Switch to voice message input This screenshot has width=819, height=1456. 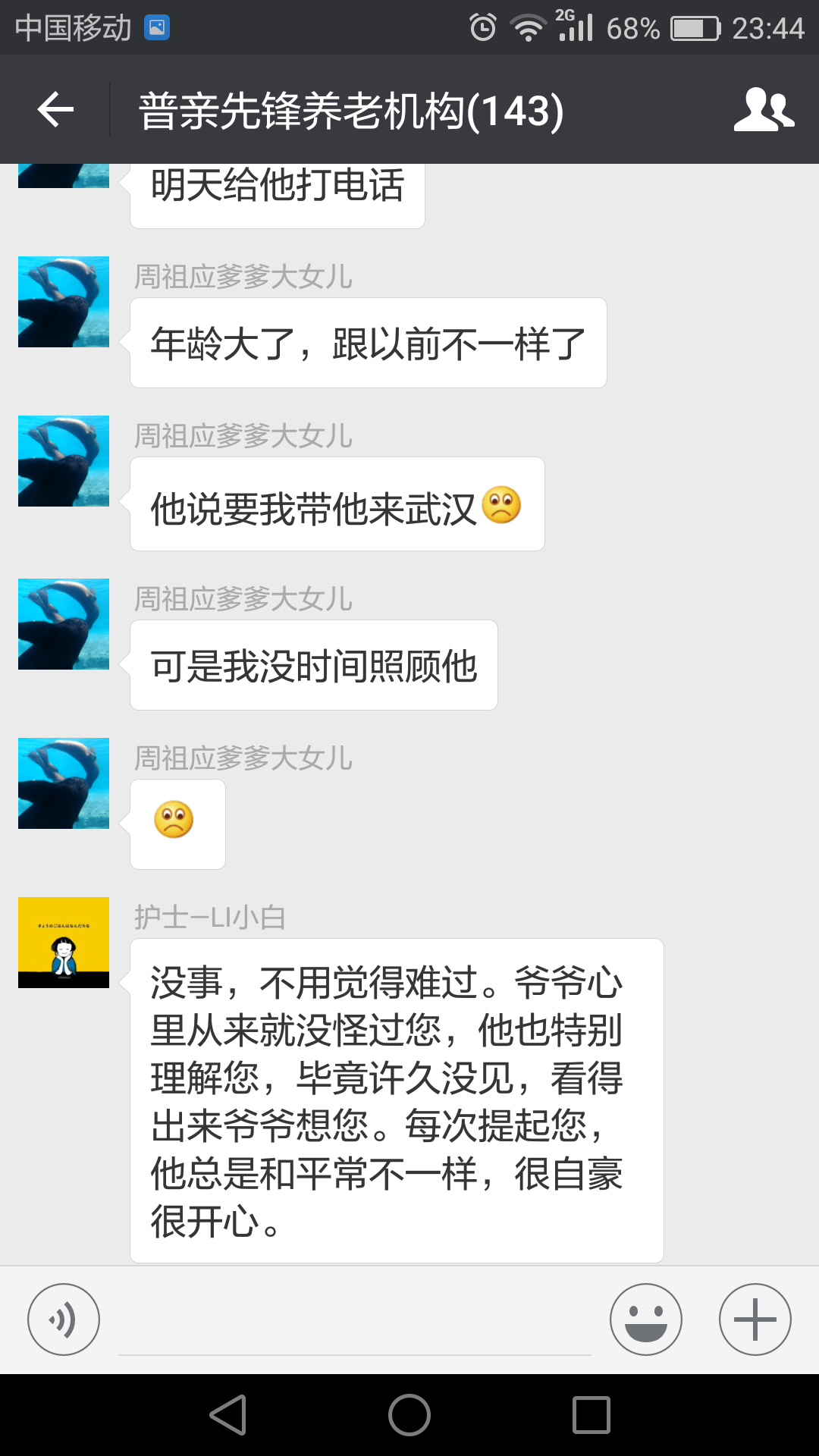(64, 1319)
